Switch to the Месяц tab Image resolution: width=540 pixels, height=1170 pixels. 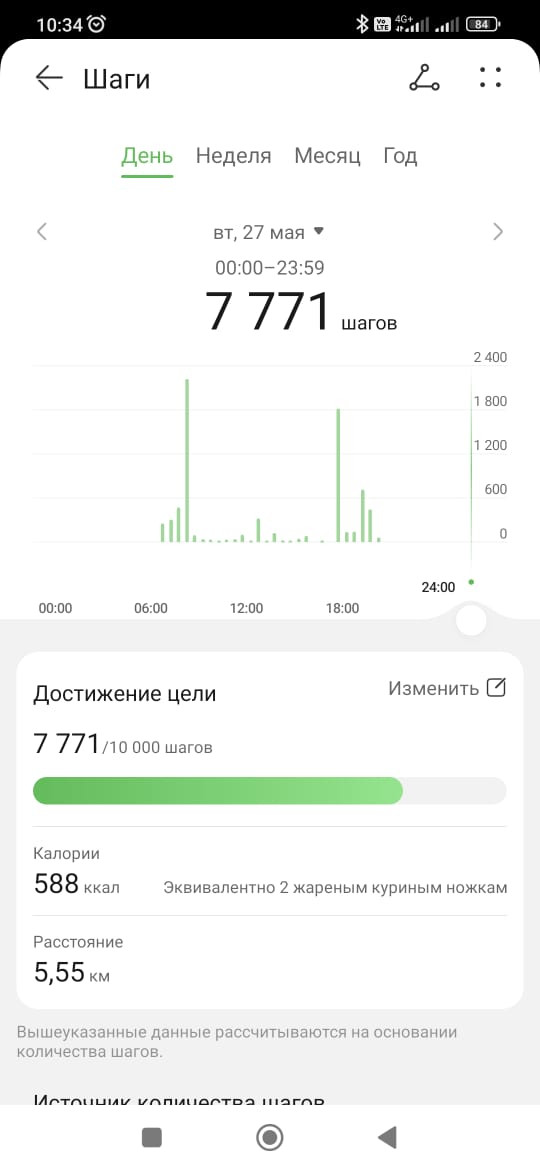coord(327,156)
